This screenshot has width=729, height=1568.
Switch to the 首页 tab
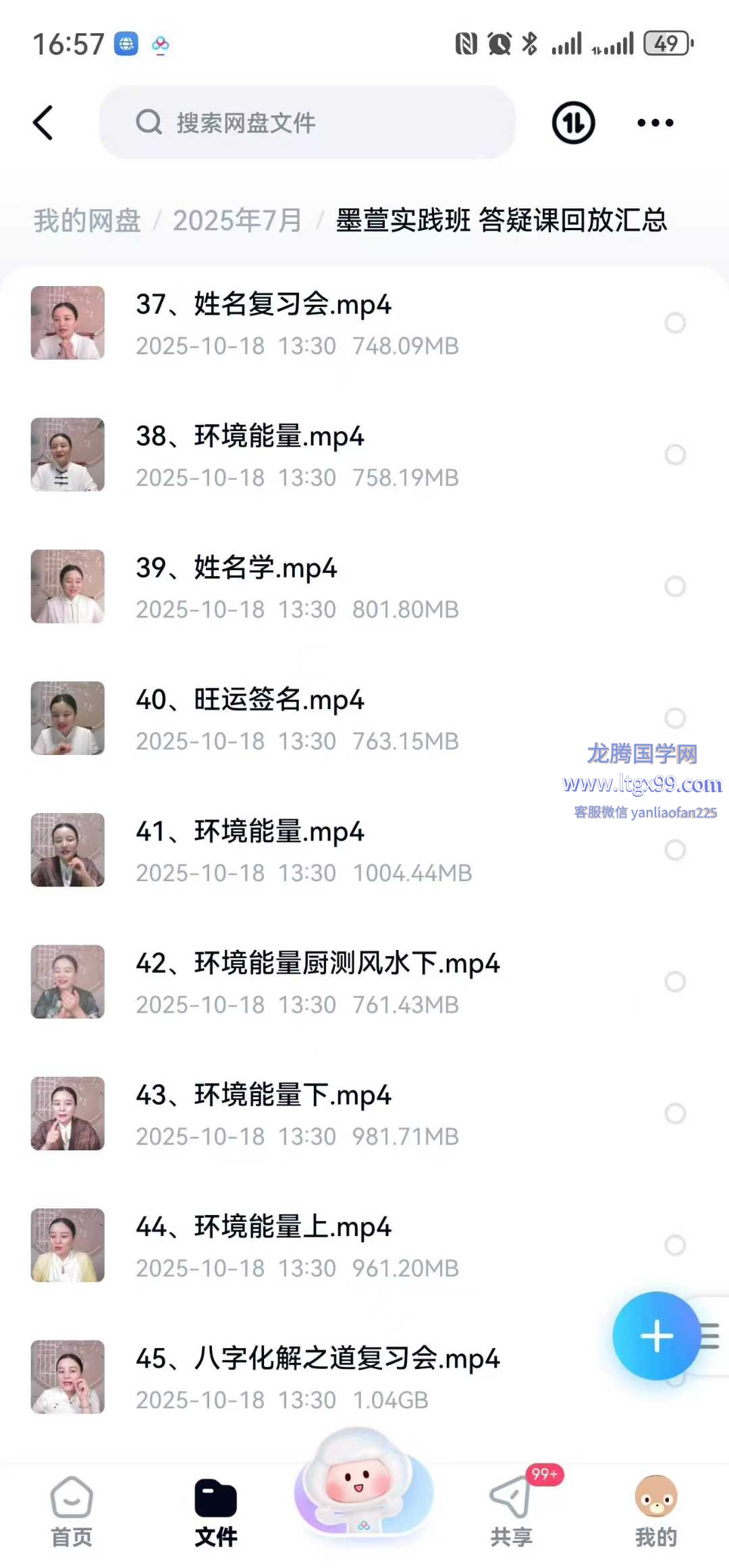72,1513
